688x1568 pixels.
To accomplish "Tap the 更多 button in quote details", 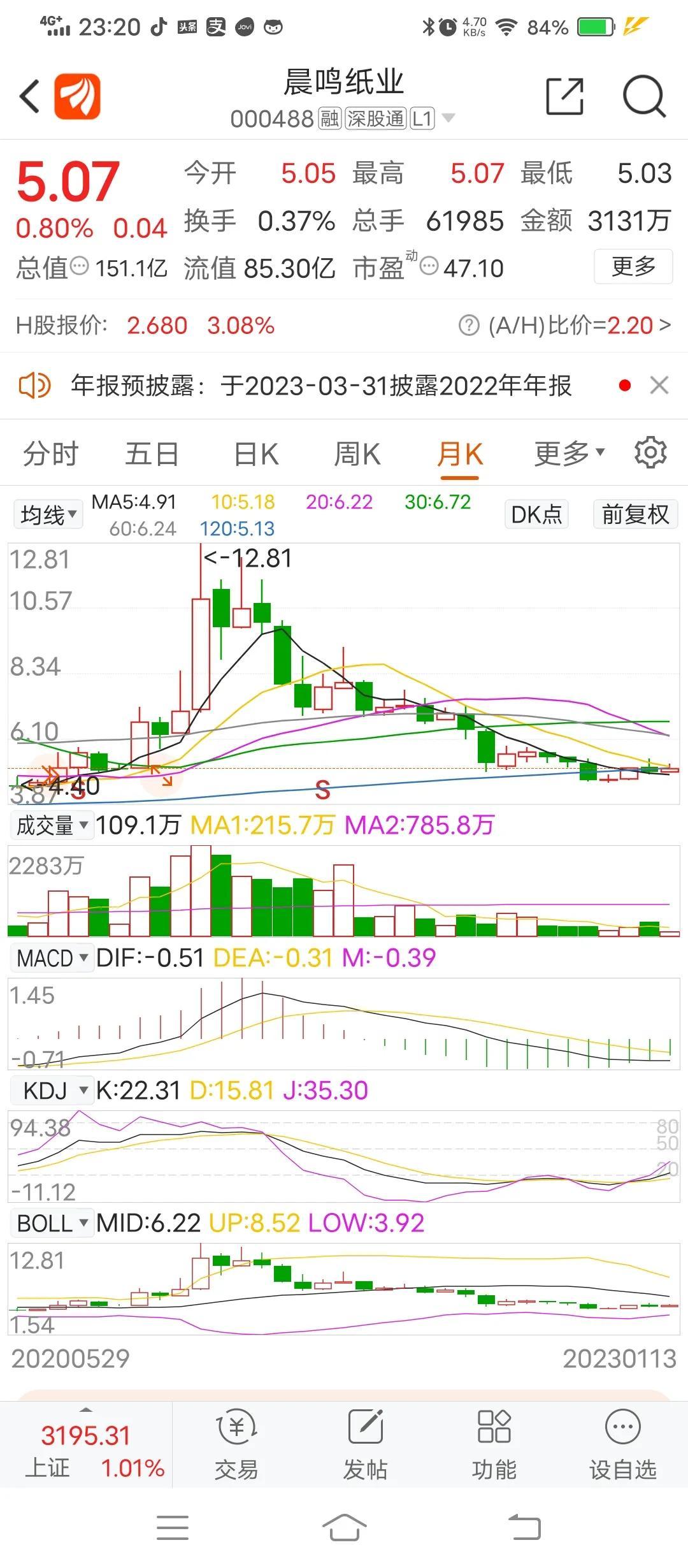I will pyautogui.click(x=633, y=266).
